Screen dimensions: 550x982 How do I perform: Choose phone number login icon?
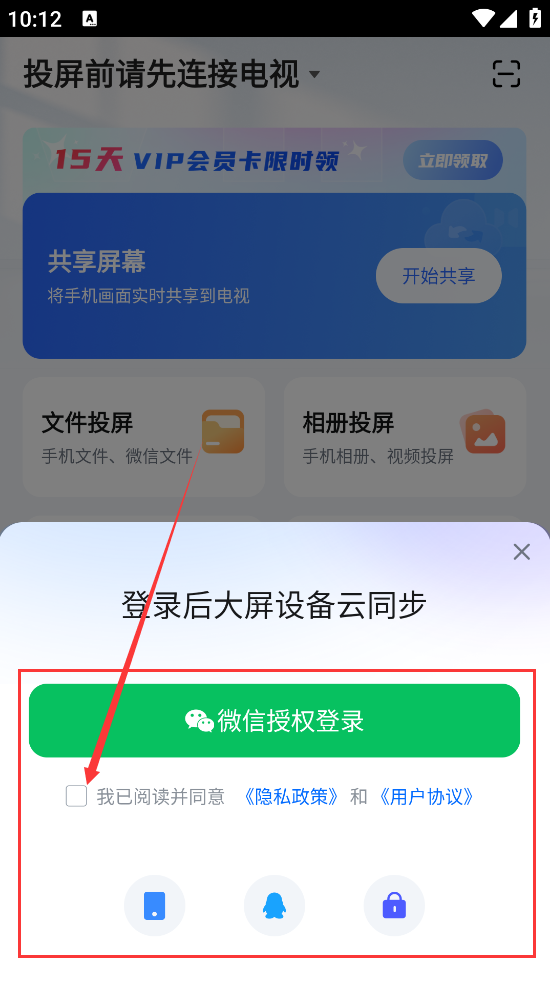(x=155, y=906)
